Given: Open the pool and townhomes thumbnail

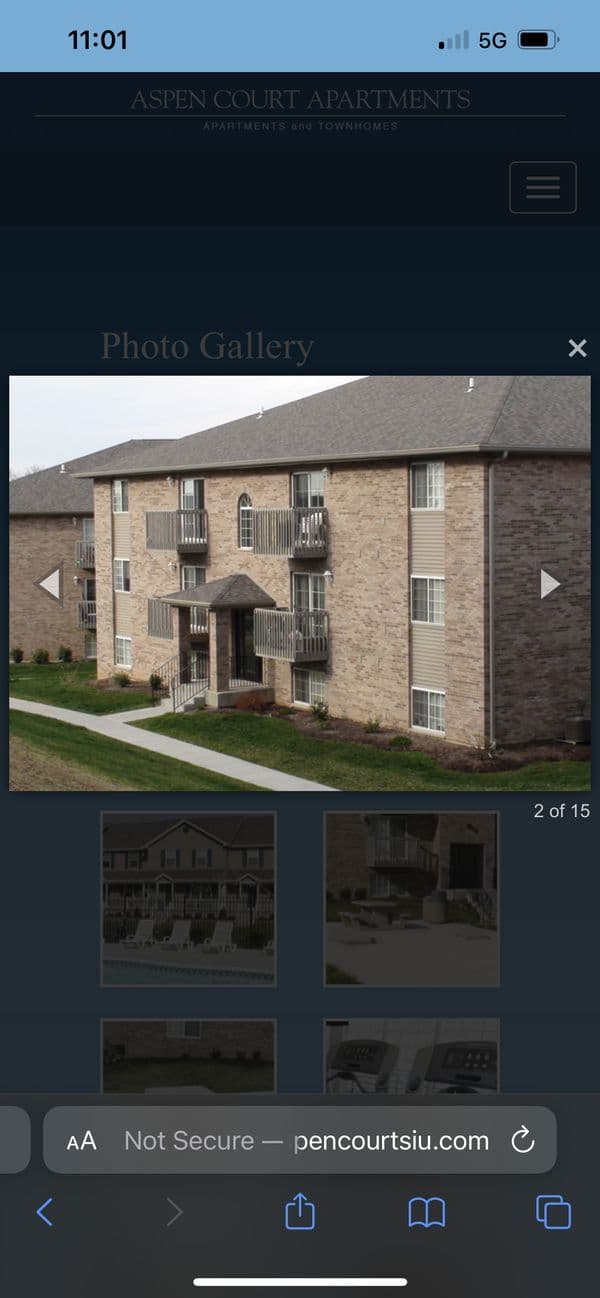Looking at the screenshot, I should click(x=188, y=898).
